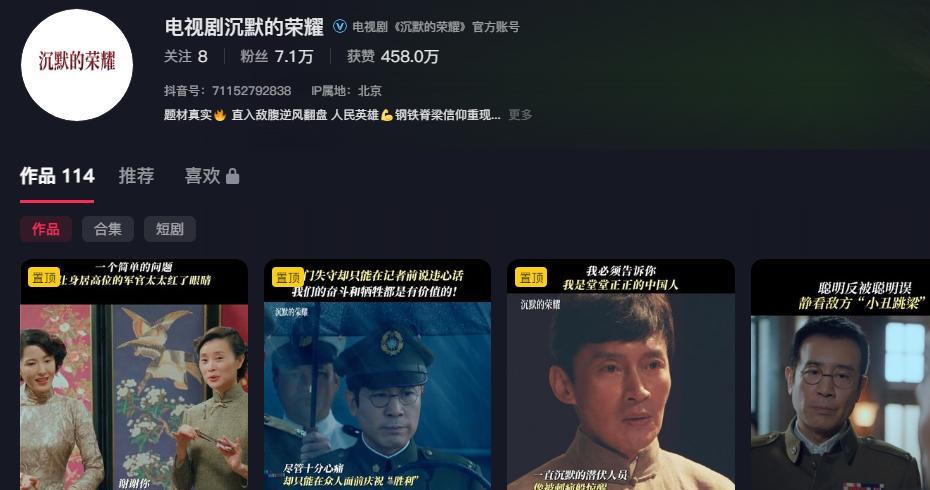View the 关注 following list
The width and height of the screenshot is (930, 490).
(x=186, y=56)
